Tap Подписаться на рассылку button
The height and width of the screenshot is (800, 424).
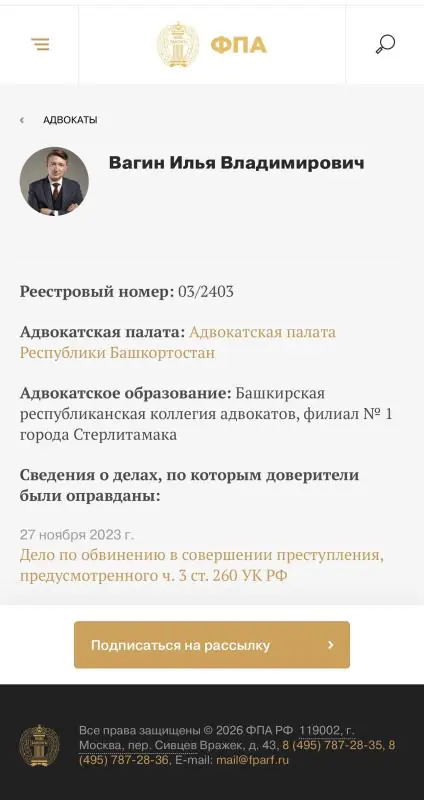click(x=212, y=645)
